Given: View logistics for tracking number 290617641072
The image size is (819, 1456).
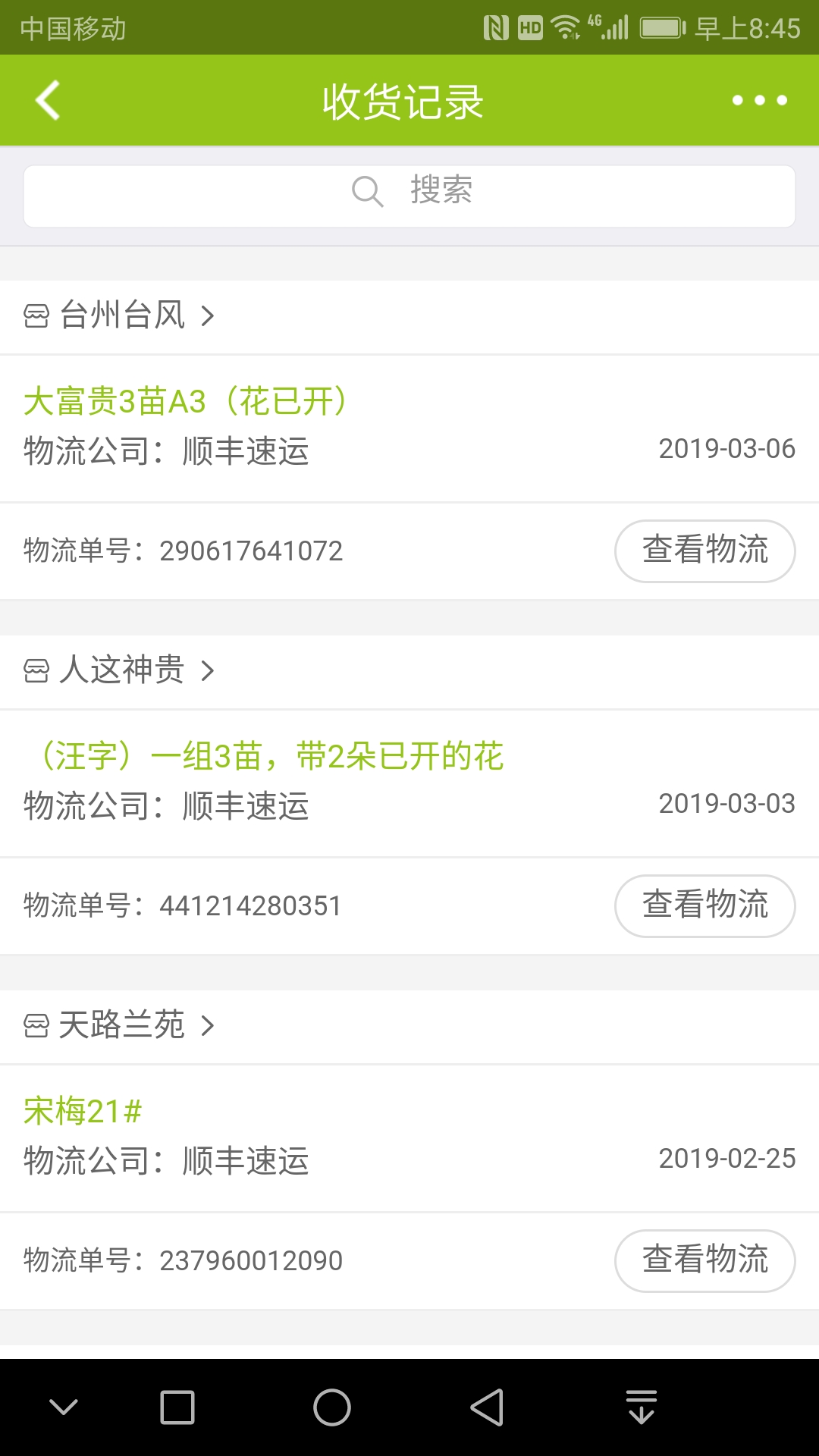Looking at the screenshot, I should (x=704, y=551).
